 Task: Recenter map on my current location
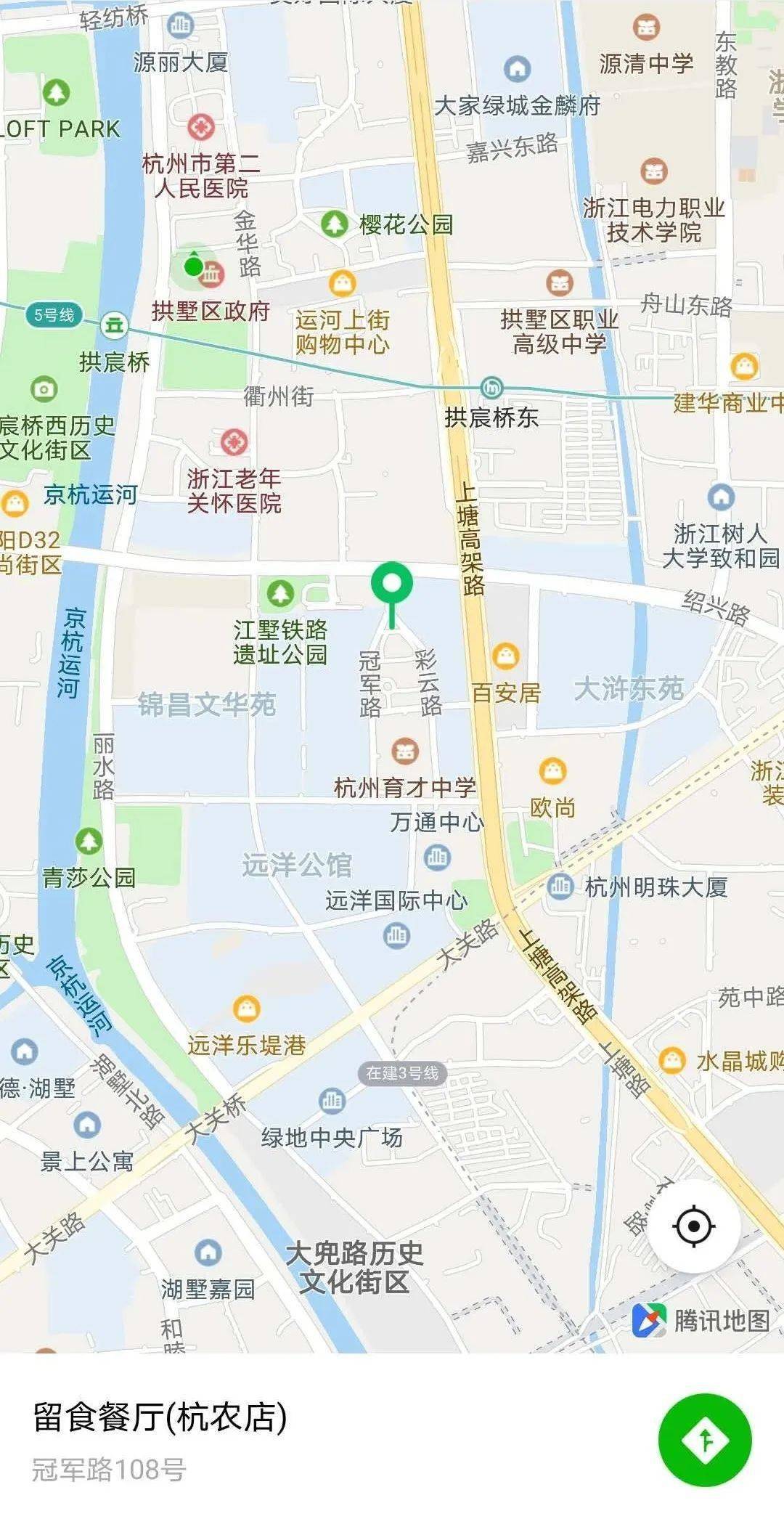tap(693, 1226)
